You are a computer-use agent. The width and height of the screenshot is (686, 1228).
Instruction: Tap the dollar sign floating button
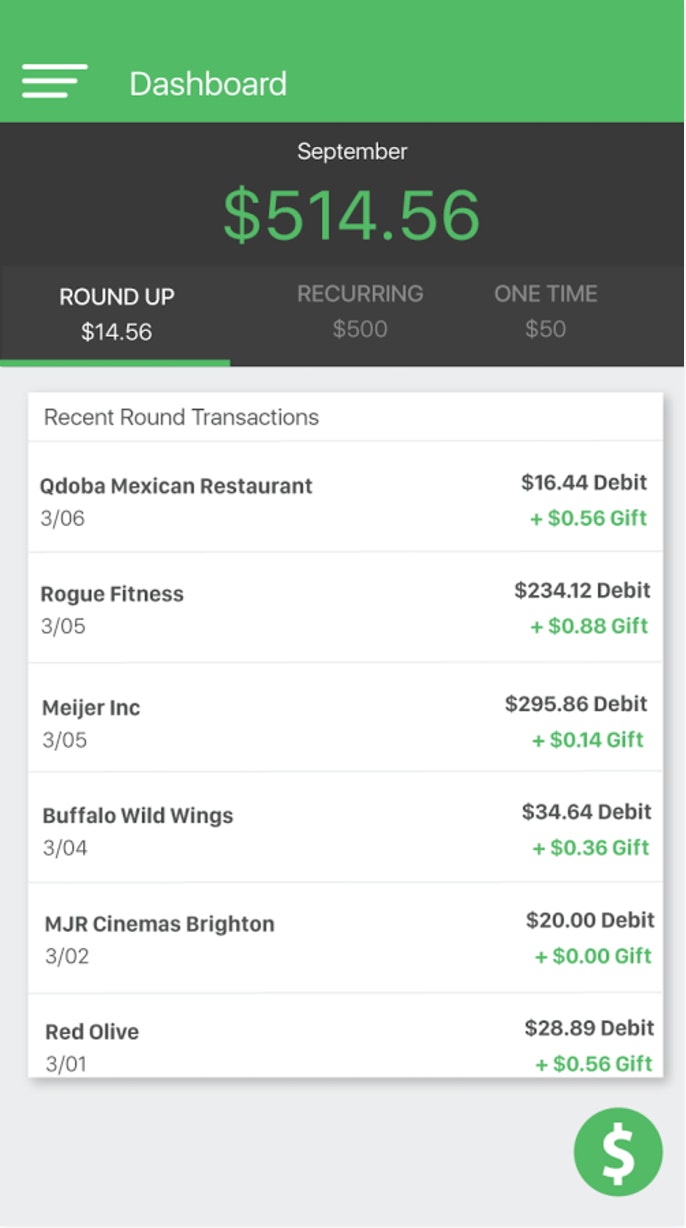coord(618,1152)
